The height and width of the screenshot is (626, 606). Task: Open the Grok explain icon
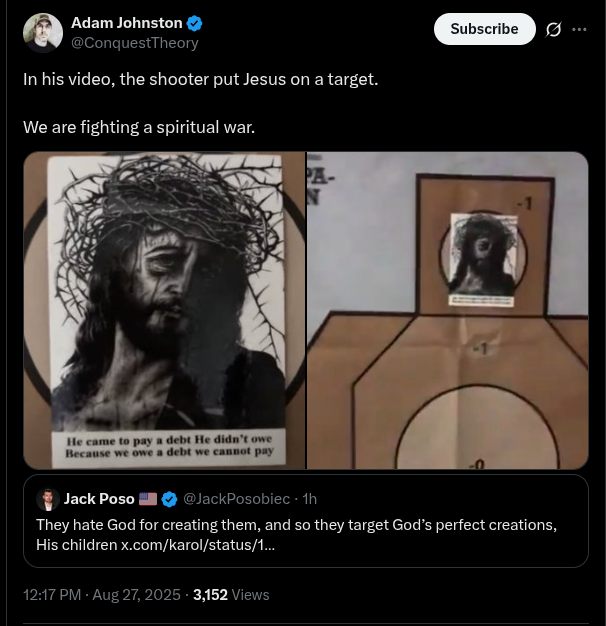tap(553, 29)
